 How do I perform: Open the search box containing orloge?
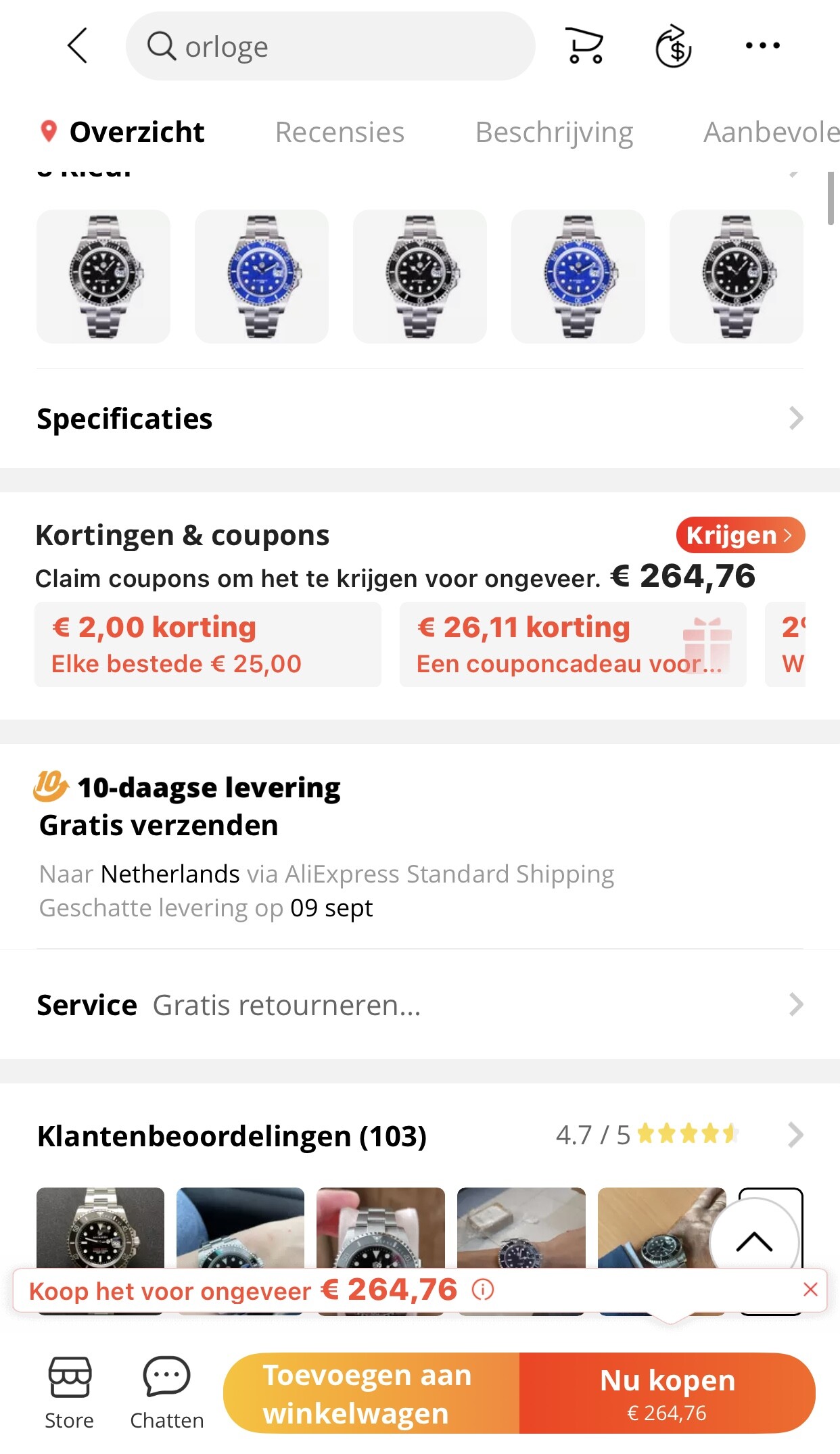point(330,46)
